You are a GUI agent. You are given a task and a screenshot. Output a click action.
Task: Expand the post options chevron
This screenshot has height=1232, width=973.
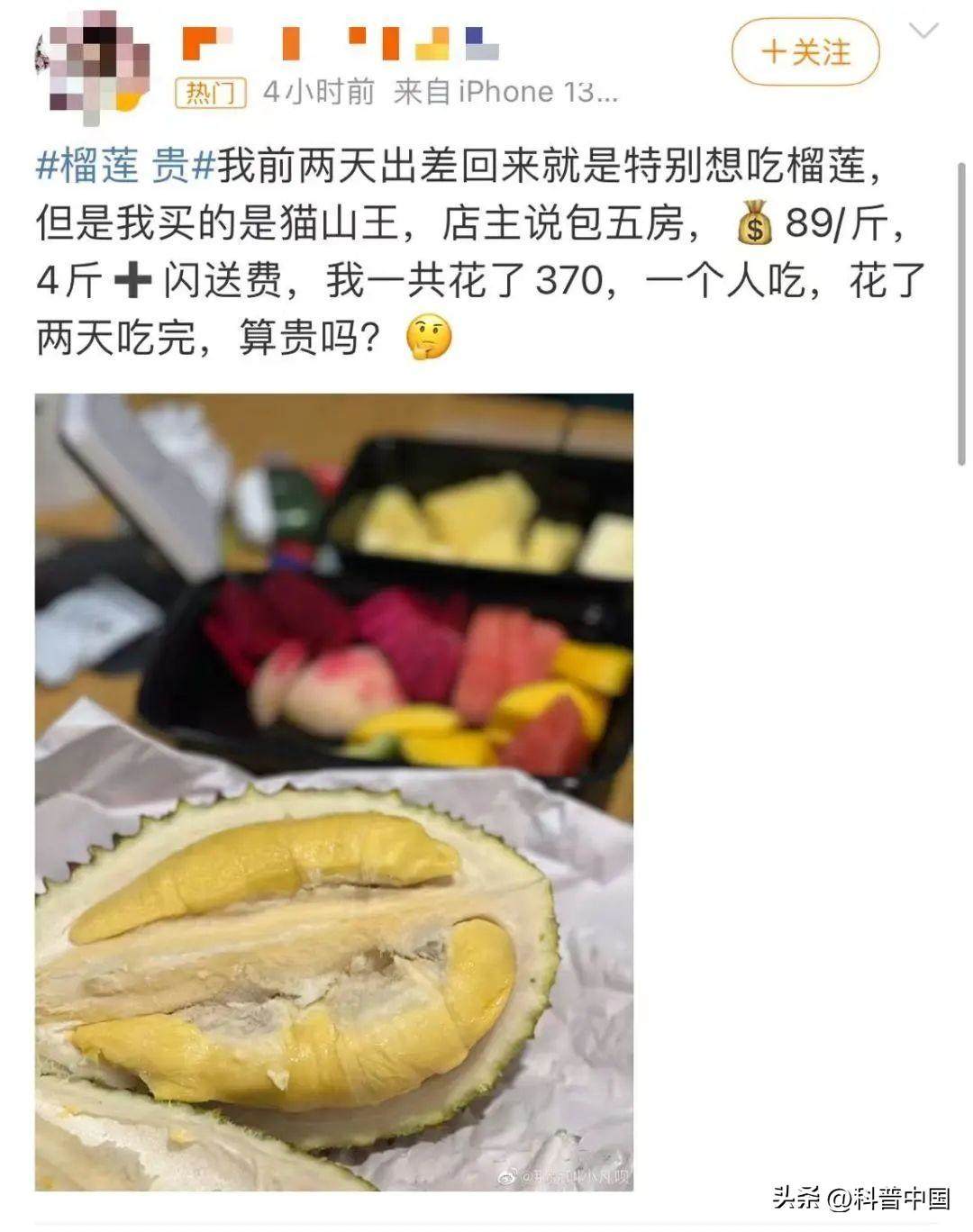(924, 32)
